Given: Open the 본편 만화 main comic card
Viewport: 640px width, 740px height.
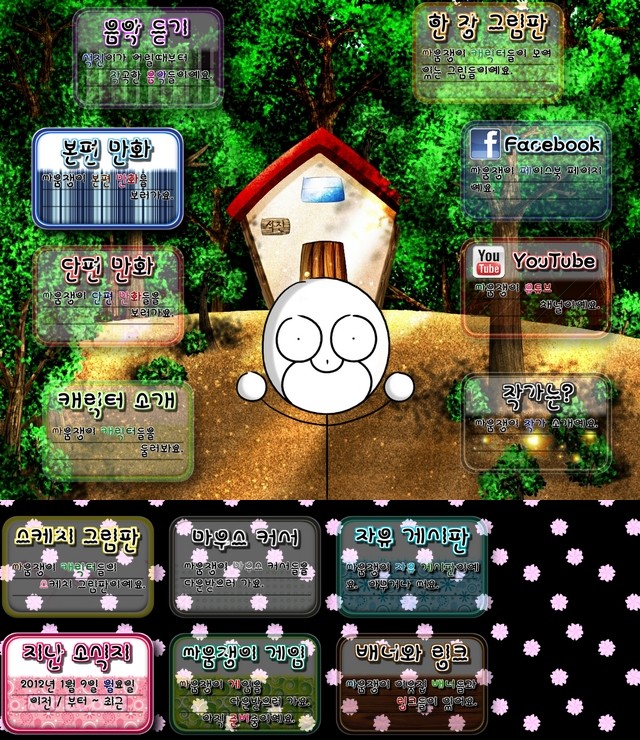Looking at the screenshot, I should click(x=107, y=178).
